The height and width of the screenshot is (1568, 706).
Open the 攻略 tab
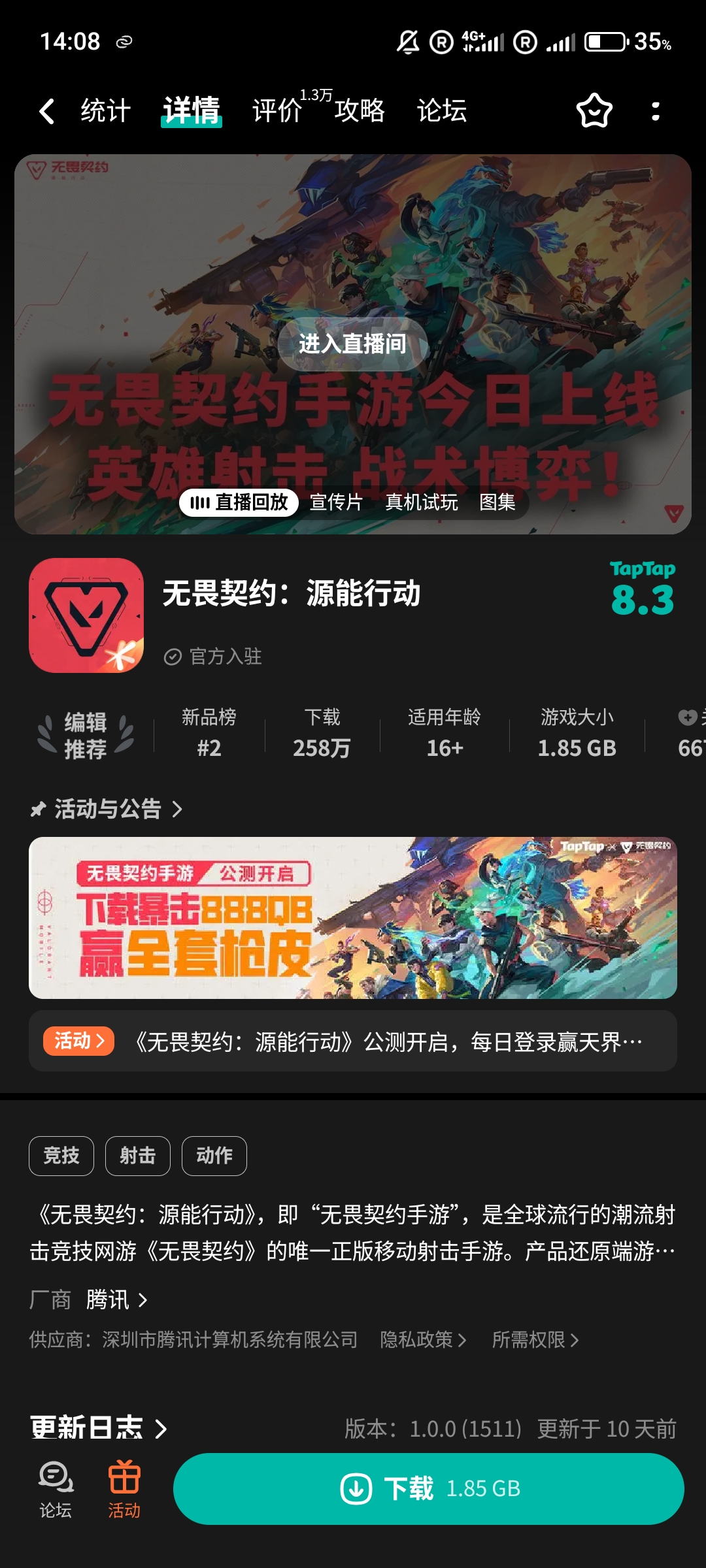tap(360, 110)
